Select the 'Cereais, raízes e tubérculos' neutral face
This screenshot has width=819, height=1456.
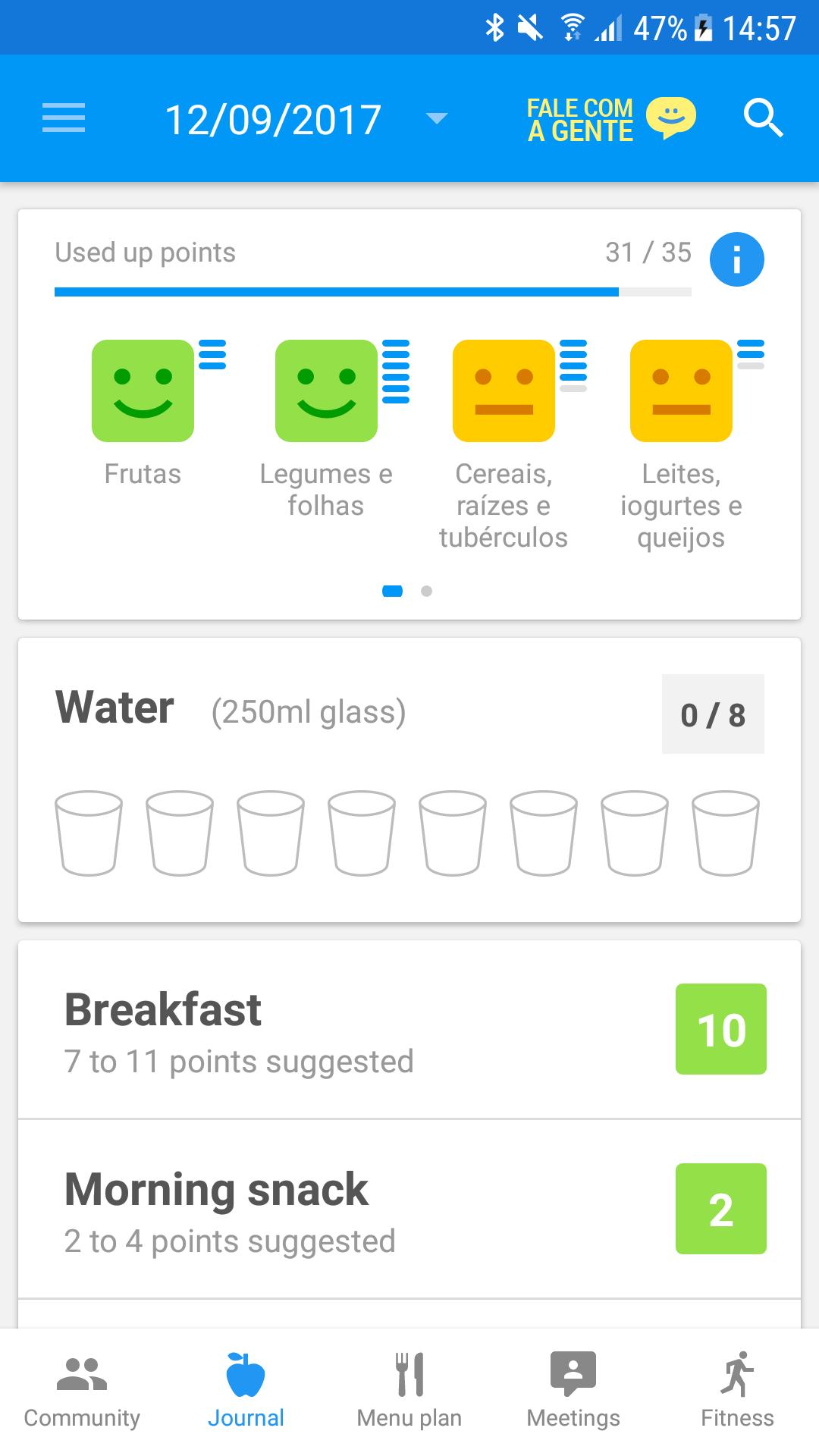pyautogui.click(x=504, y=390)
